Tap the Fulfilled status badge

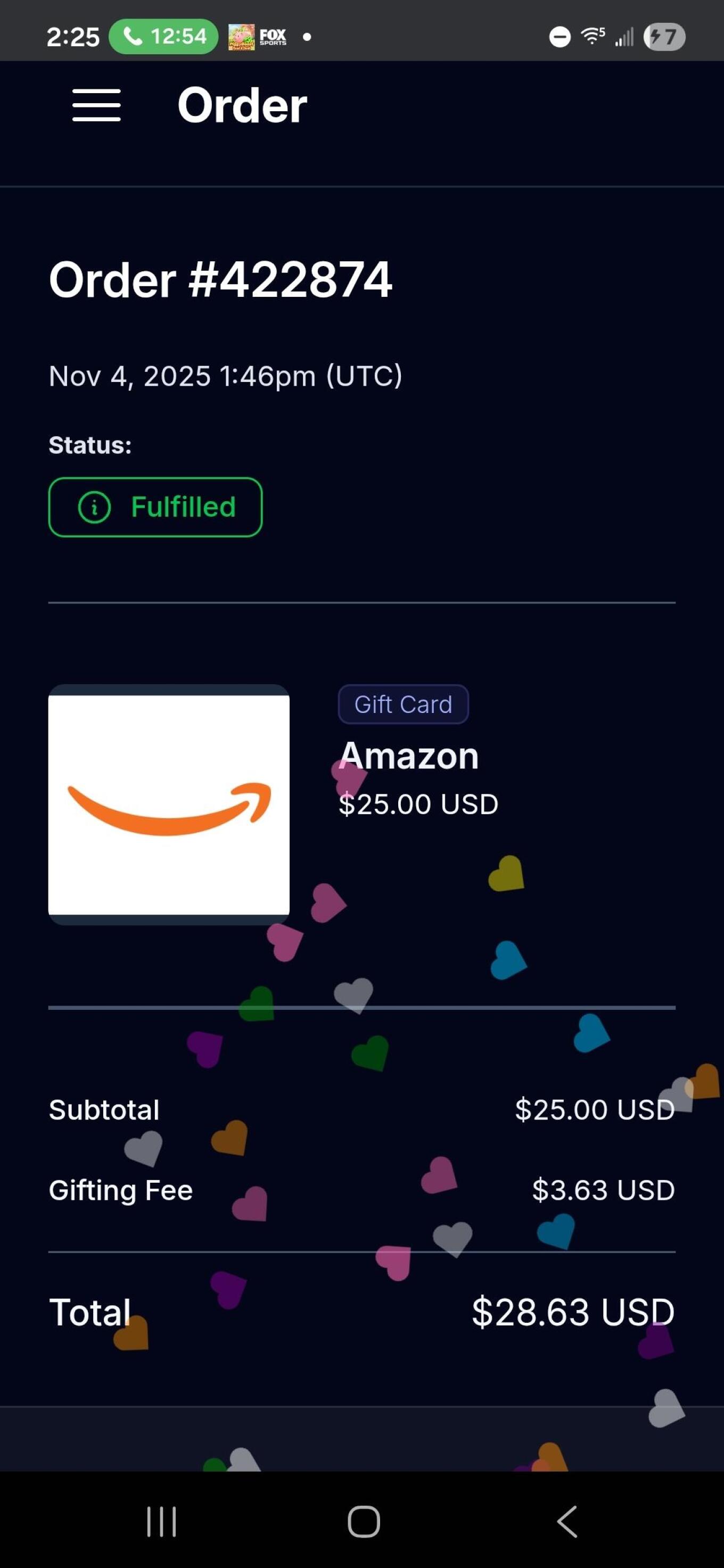pos(155,507)
